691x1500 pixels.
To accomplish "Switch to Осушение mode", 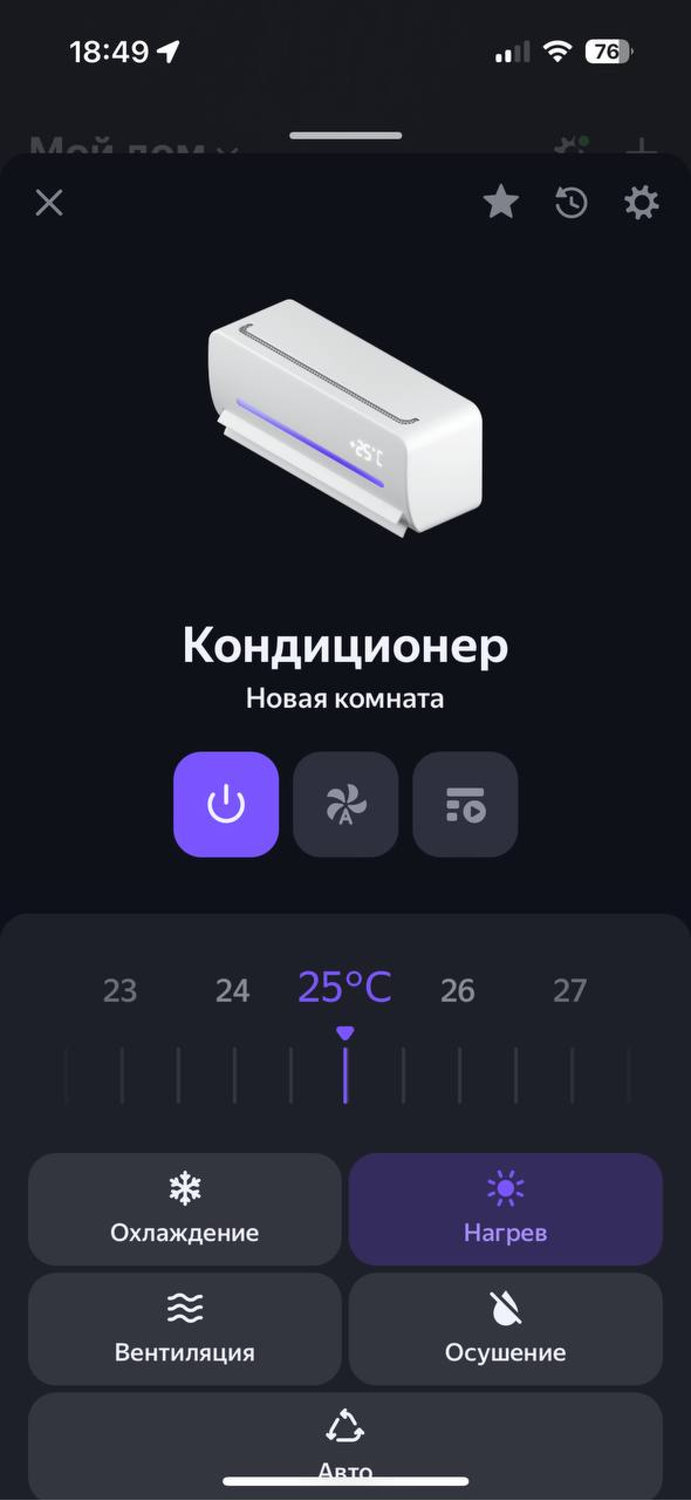I will click(505, 1329).
